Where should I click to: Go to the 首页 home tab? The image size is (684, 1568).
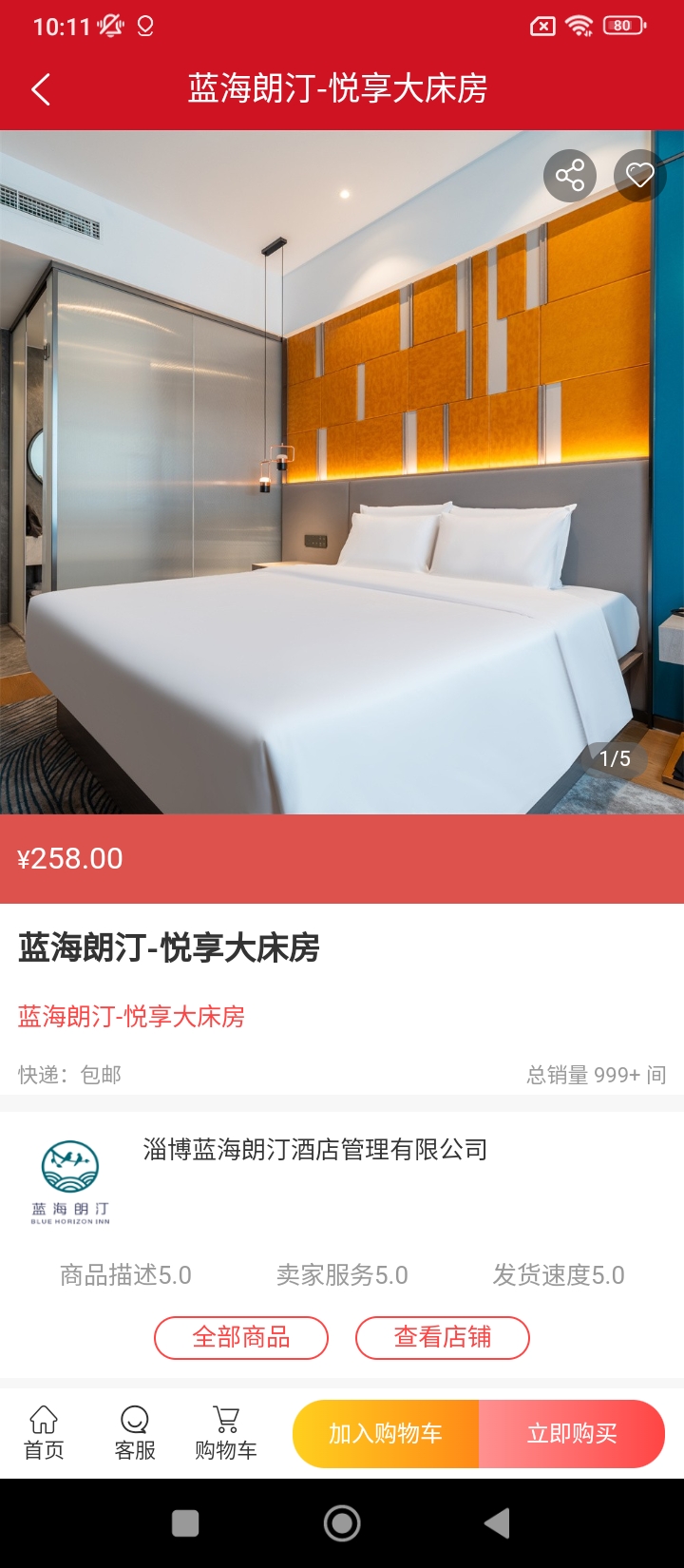[x=44, y=1433]
